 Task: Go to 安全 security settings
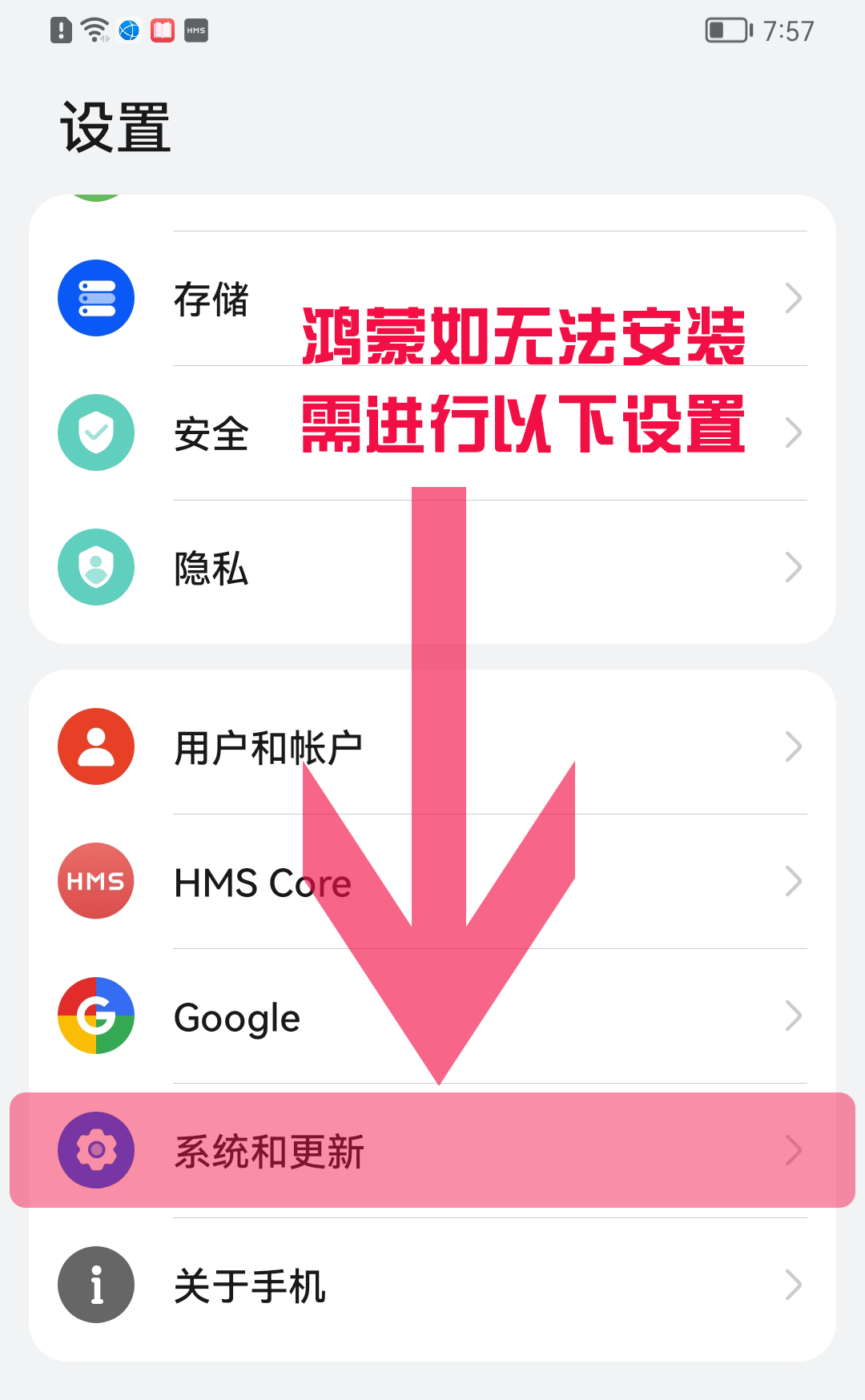tap(211, 433)
